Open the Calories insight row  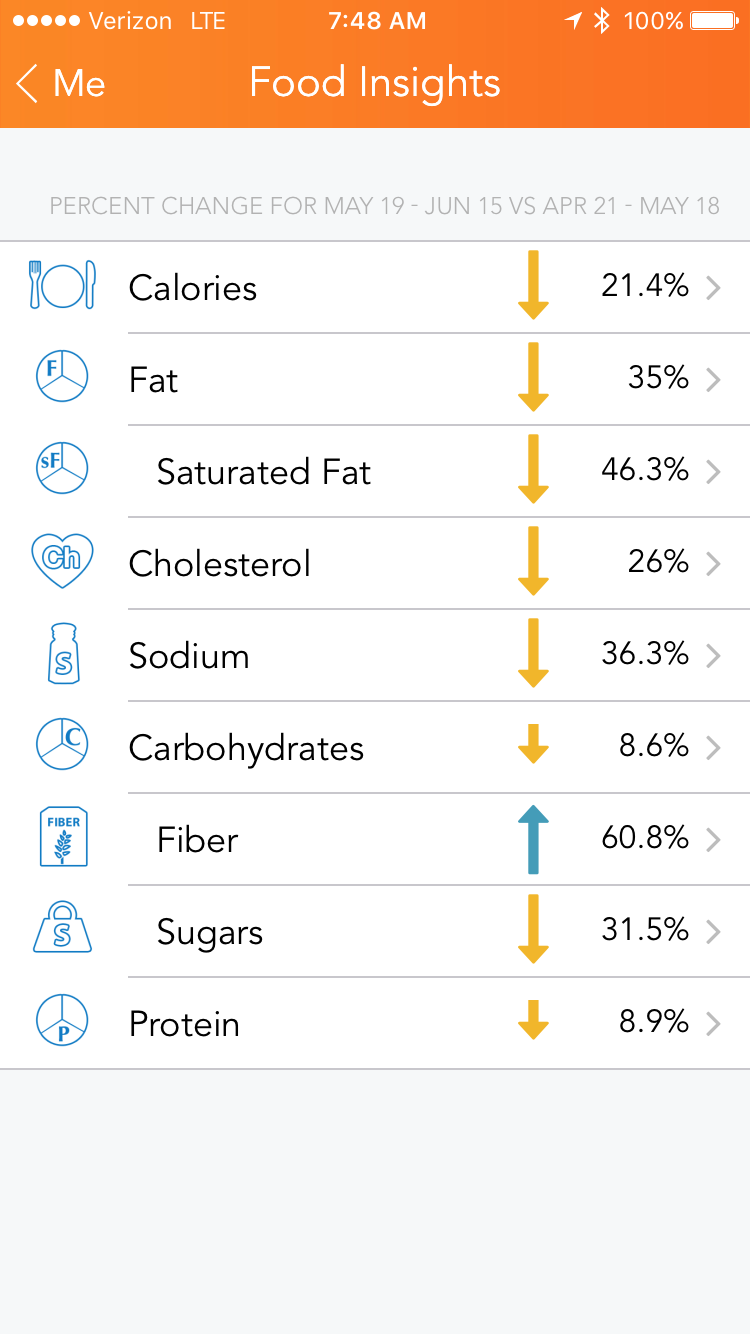click(375, 287)
